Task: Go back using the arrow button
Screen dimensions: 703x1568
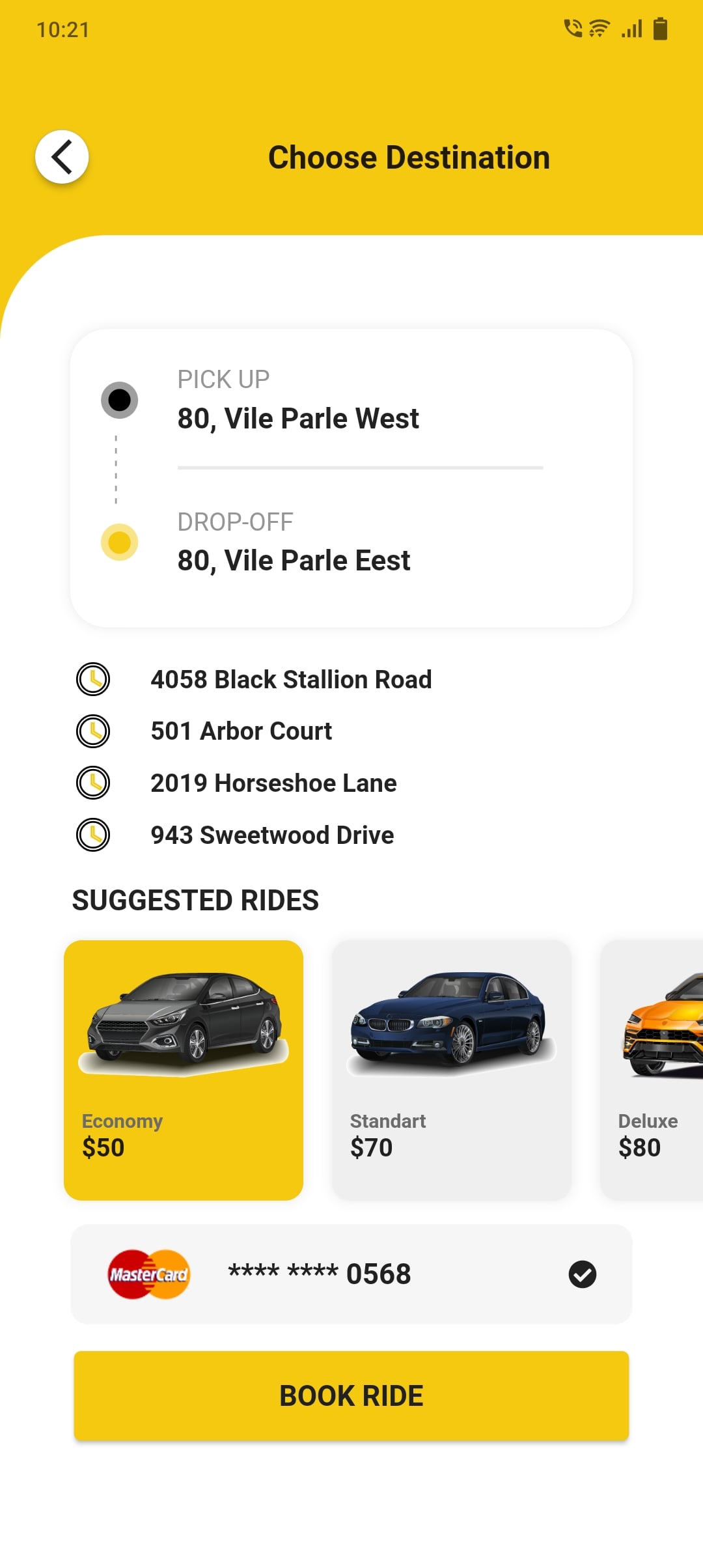Action: click(x=62, y=157)
